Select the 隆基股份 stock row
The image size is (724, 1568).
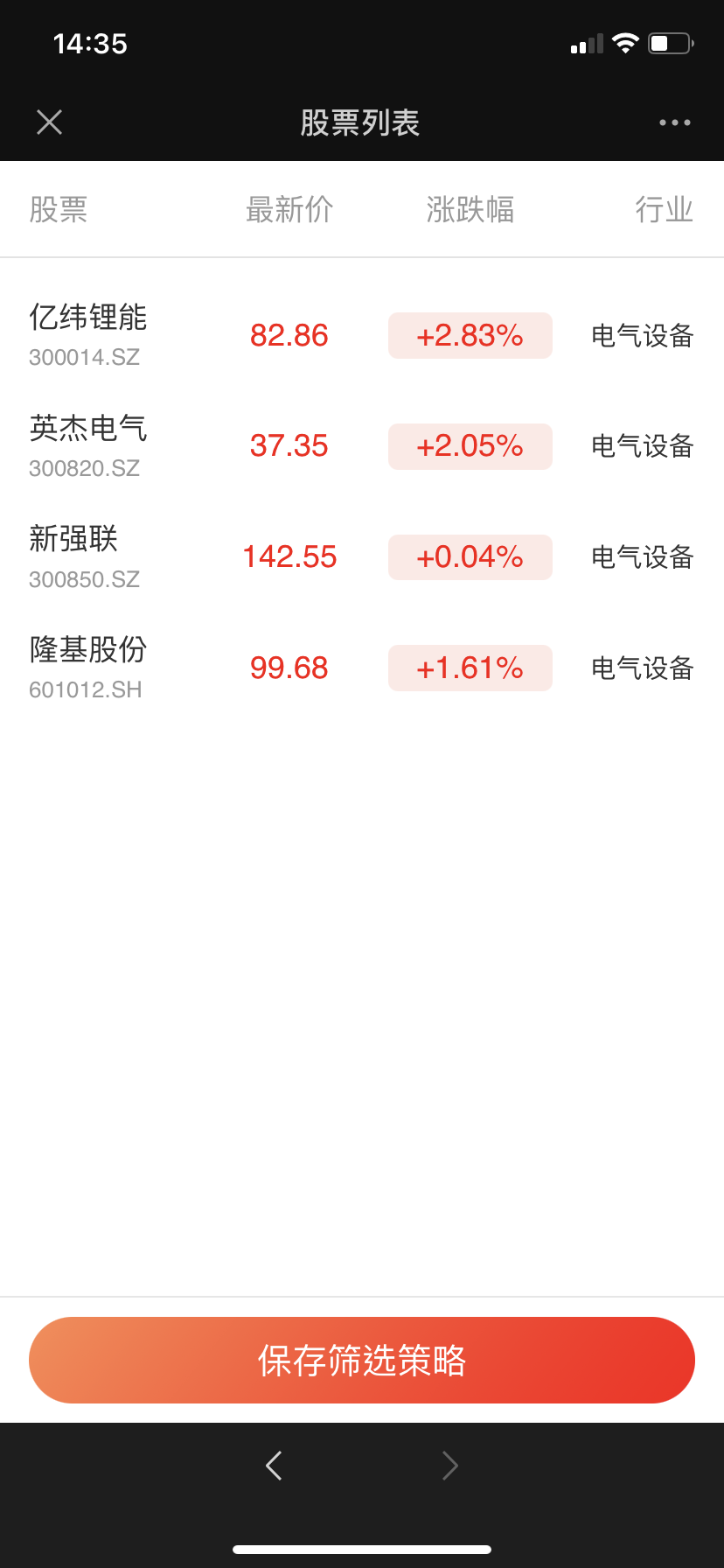pyautogui.click(x=88, y=668)
